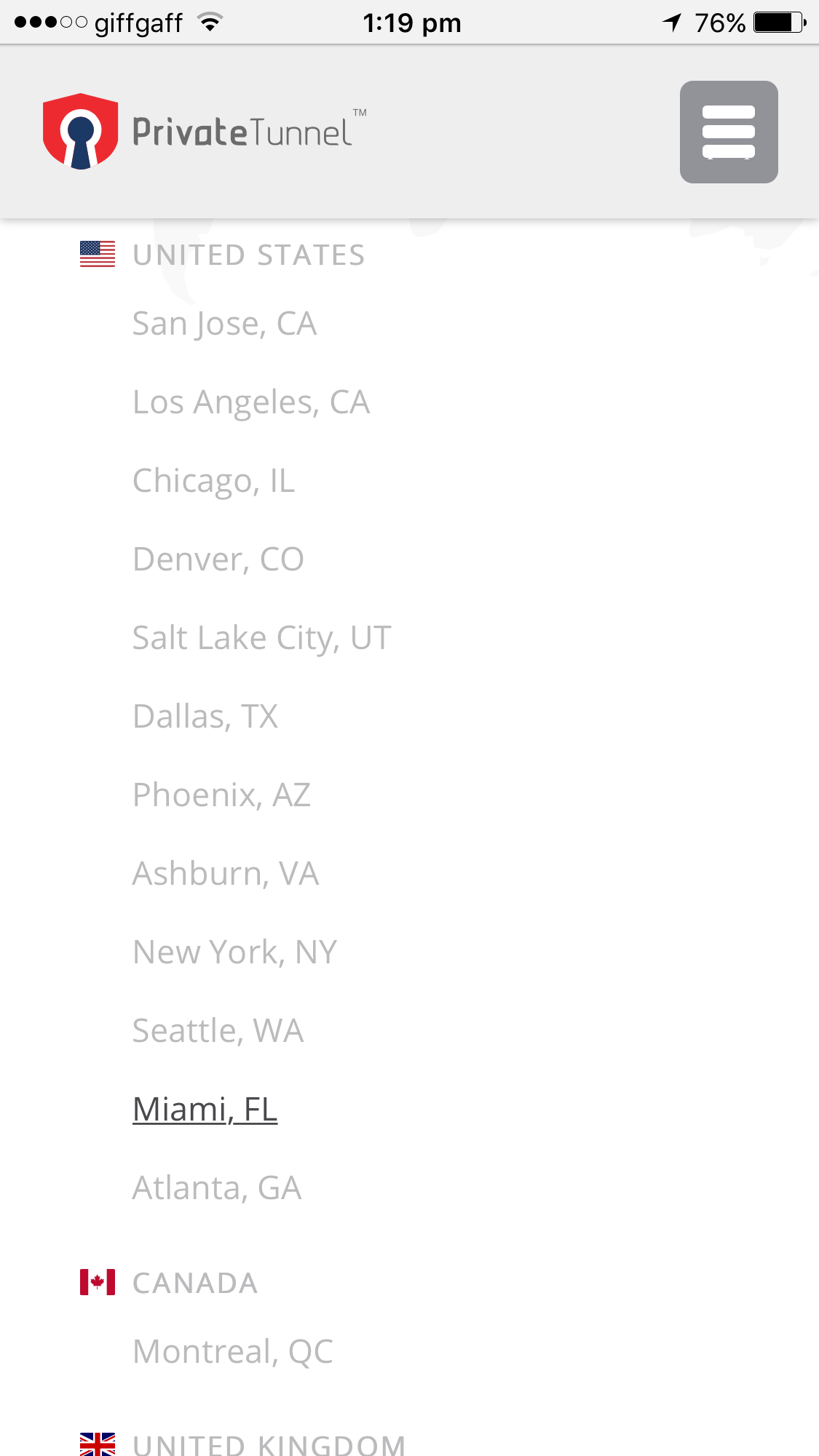
Task: Choose Seattle, WA location
Action: (x=218, y=1031)
